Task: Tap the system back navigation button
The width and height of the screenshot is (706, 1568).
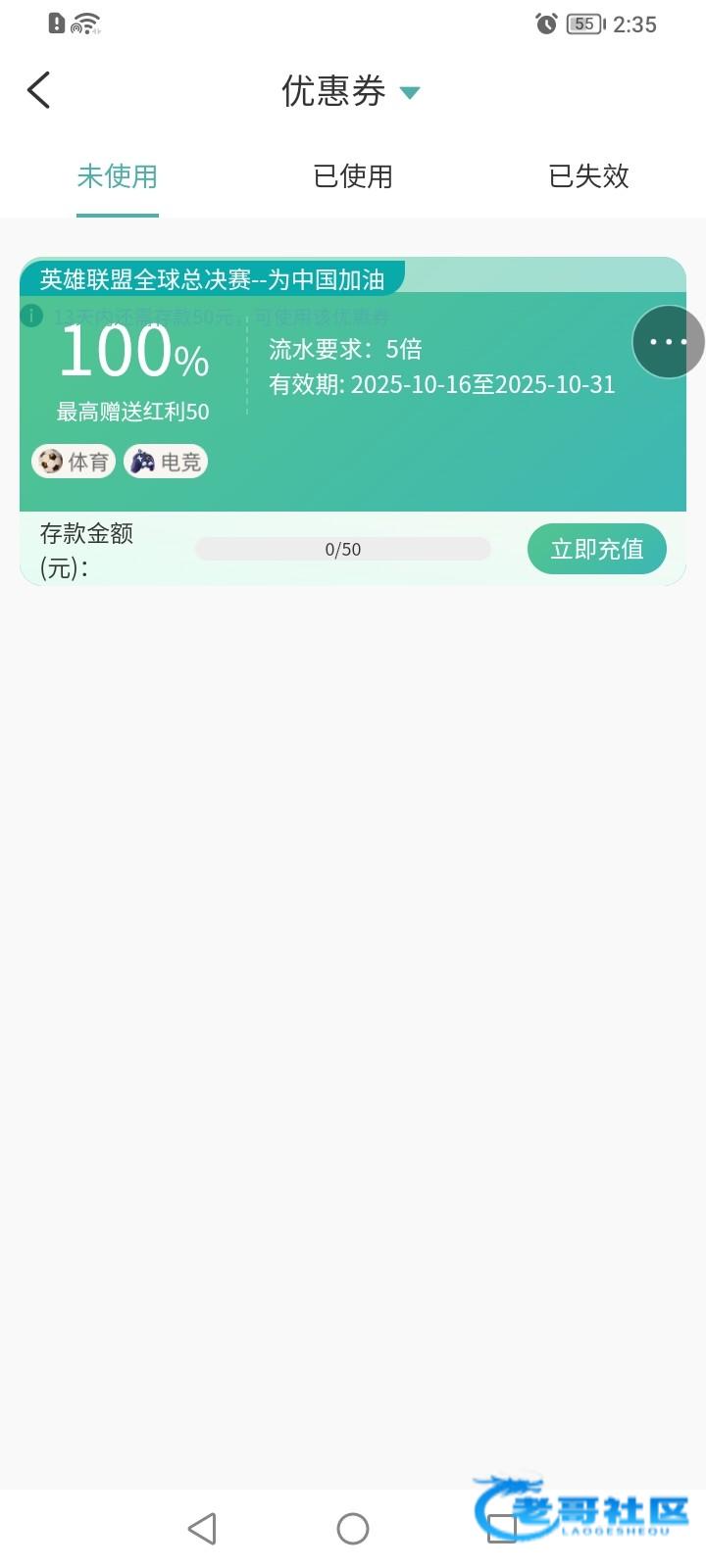Action: pos(202,1529)
